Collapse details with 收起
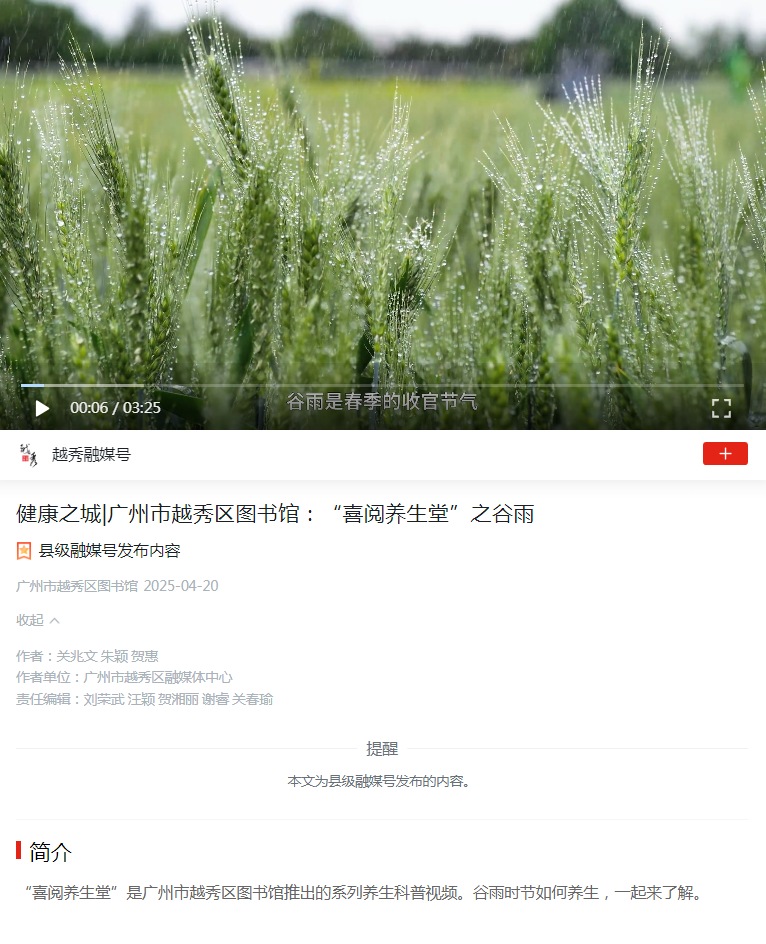This screenshot has height=944, width=766. (x=38, y=620)
